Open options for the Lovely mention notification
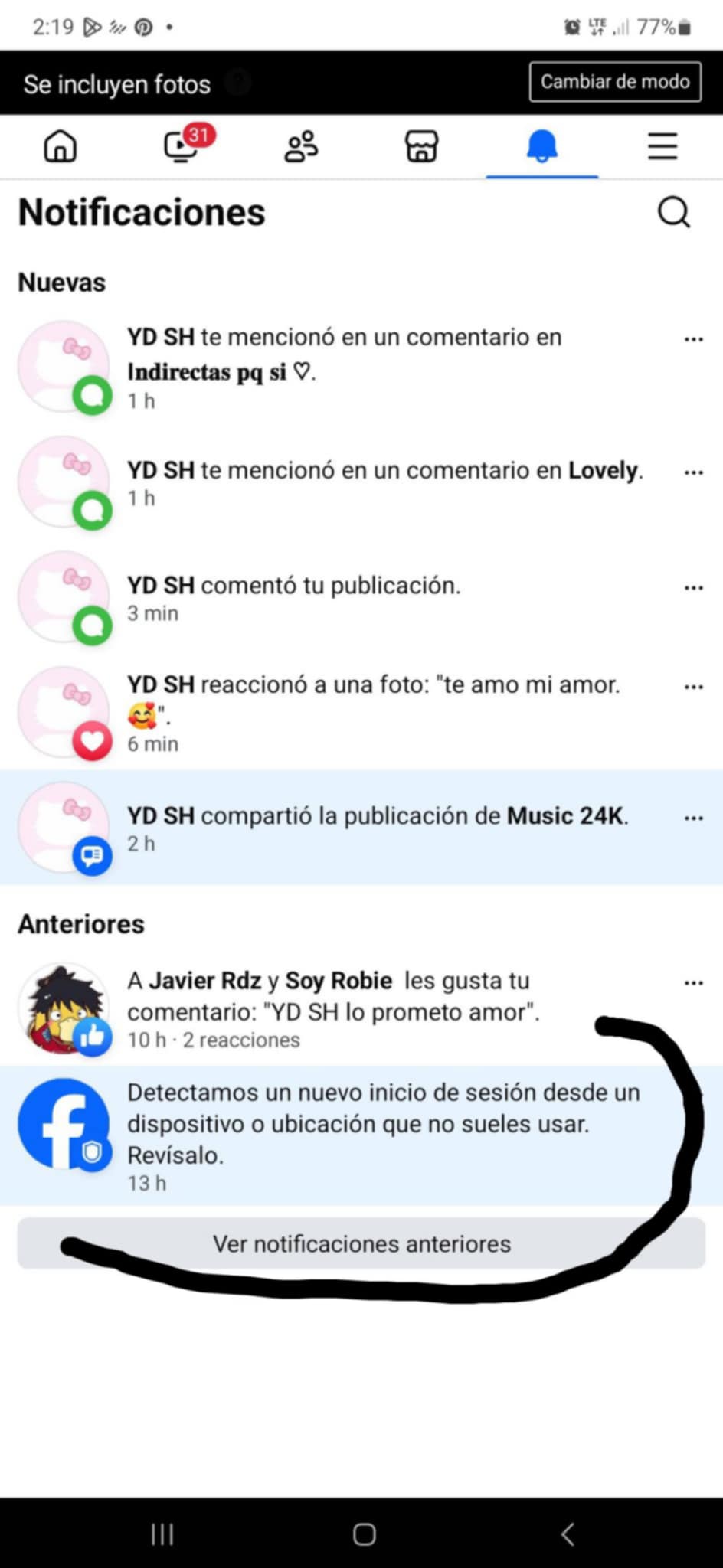The width and height of the screenshot is (723, 1568). click(694, 472)
